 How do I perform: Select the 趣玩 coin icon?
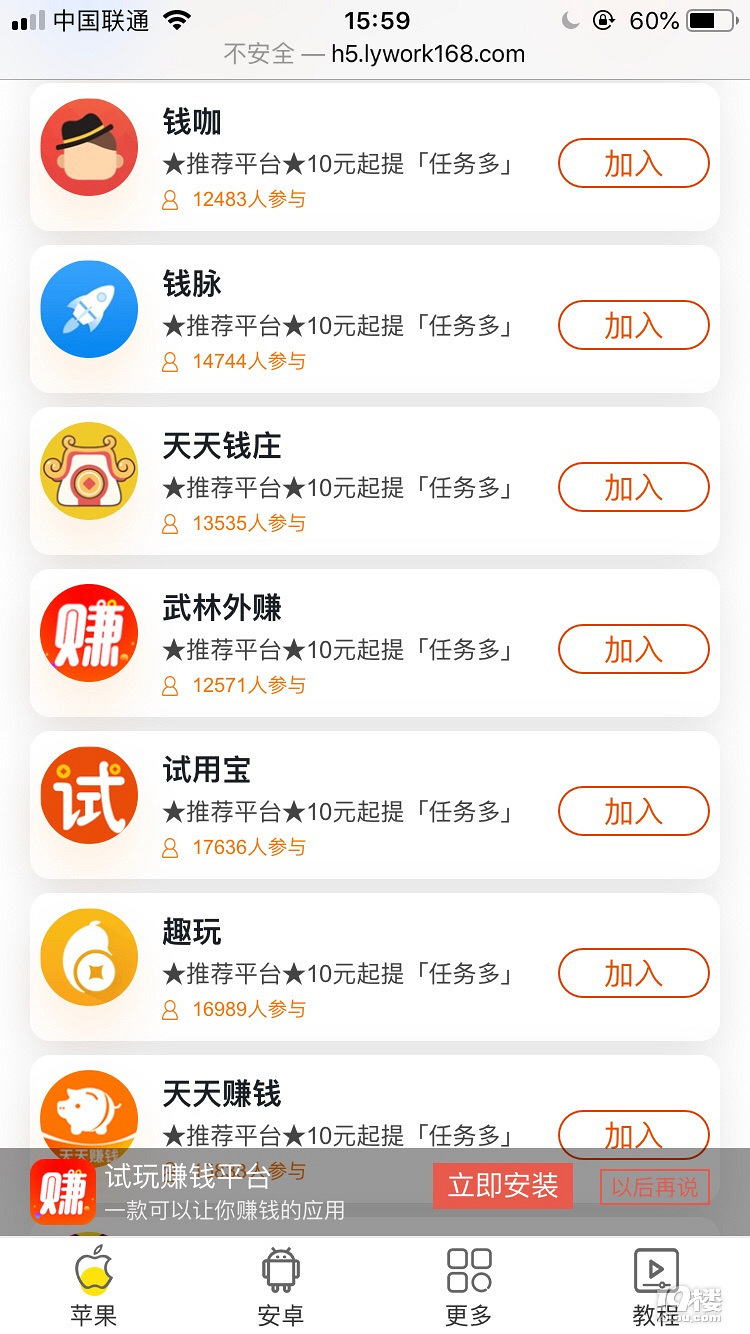(89, 956)
